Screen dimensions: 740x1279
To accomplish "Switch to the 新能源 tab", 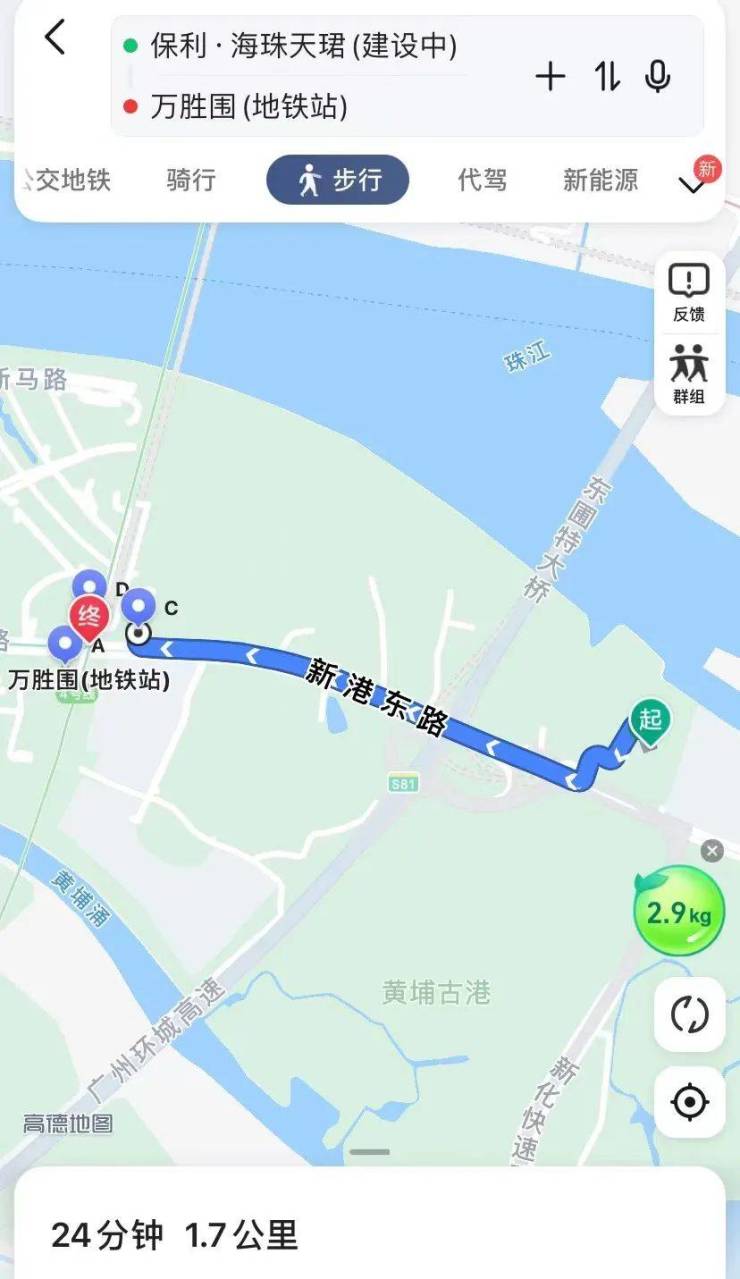I will (x=600, y=180).
